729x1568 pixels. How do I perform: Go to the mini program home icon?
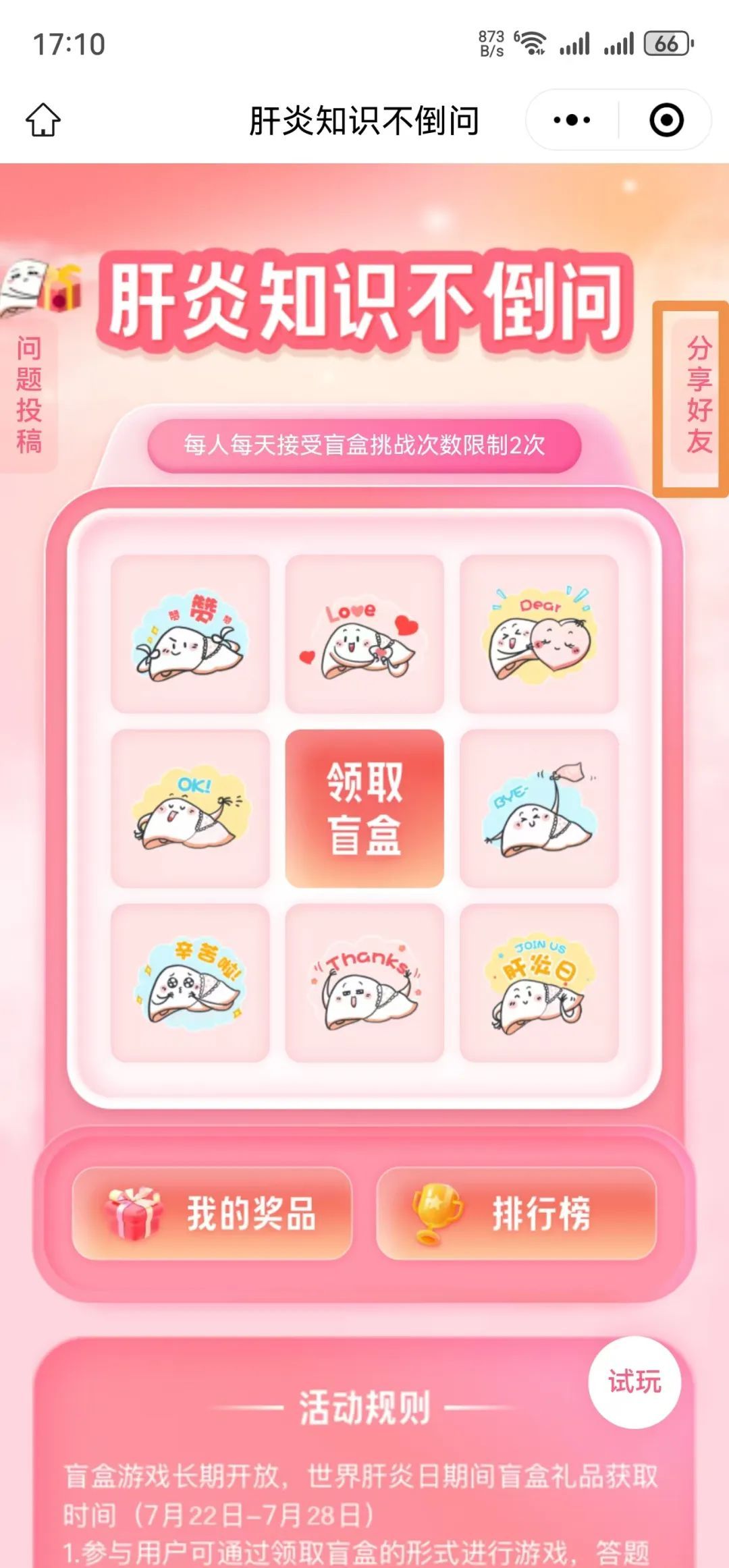[x=43, y=120]
